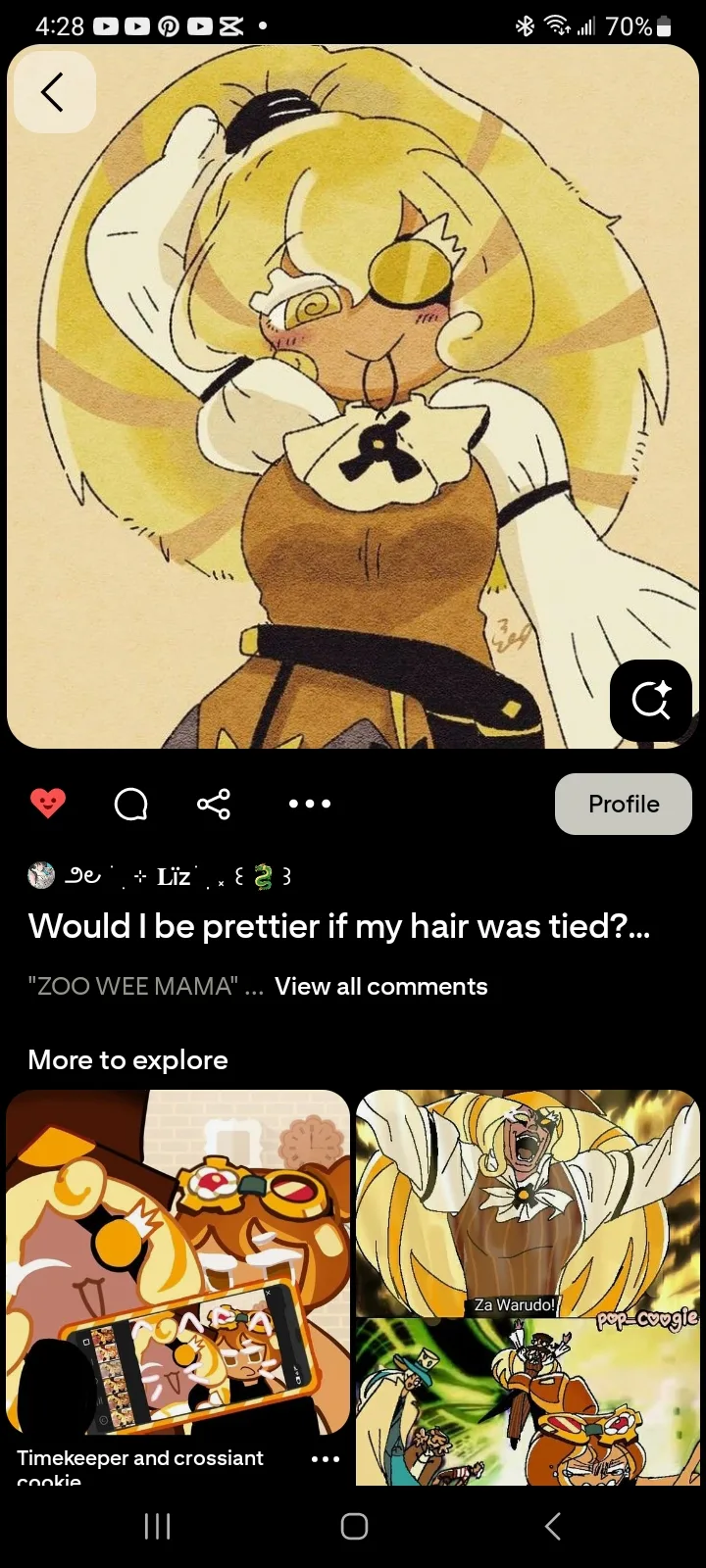This screenshot has width=706, height=1568.
Task: Open options for the Timekeeper and crossiant pin
Action: (325, 1459)
